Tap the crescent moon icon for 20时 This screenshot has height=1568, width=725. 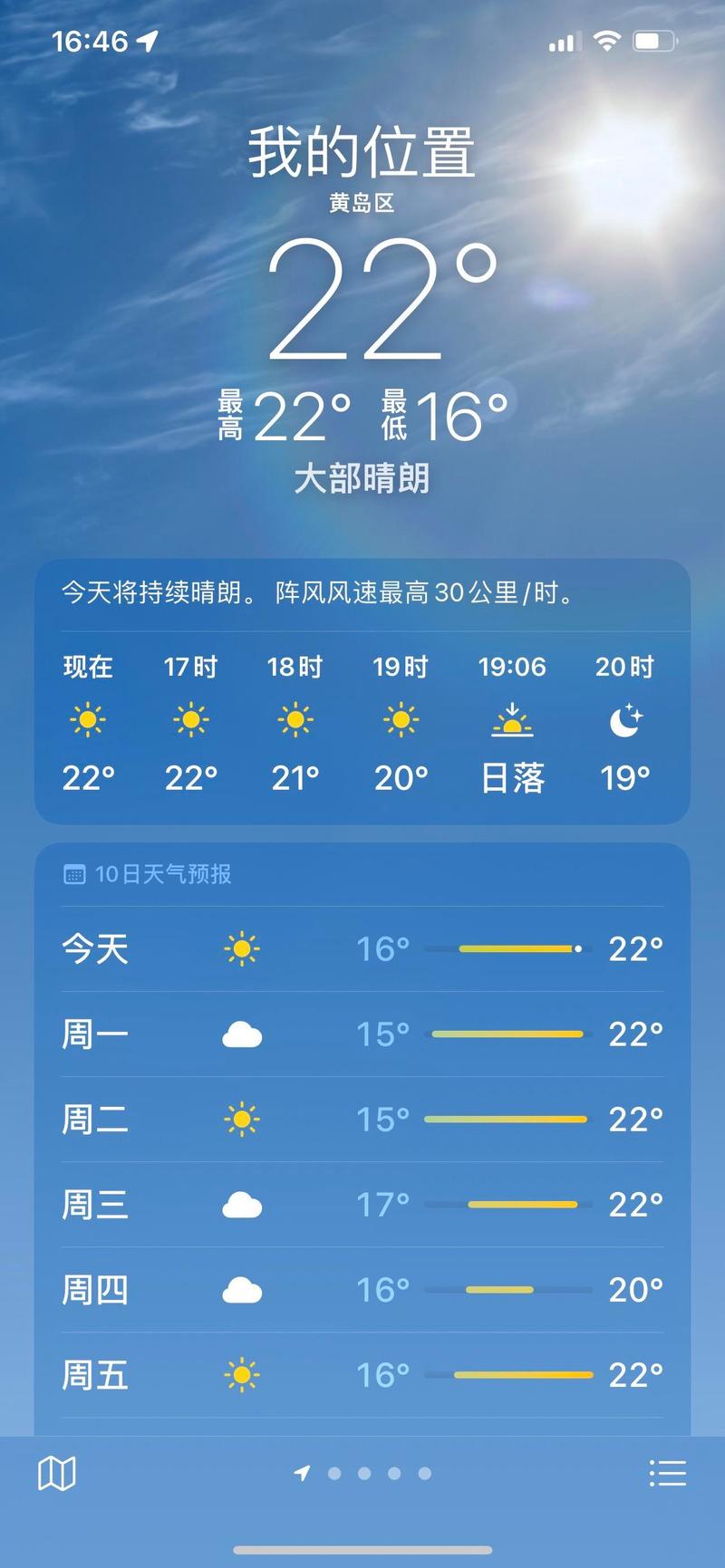pyautogui.click(x=624, y=719)
